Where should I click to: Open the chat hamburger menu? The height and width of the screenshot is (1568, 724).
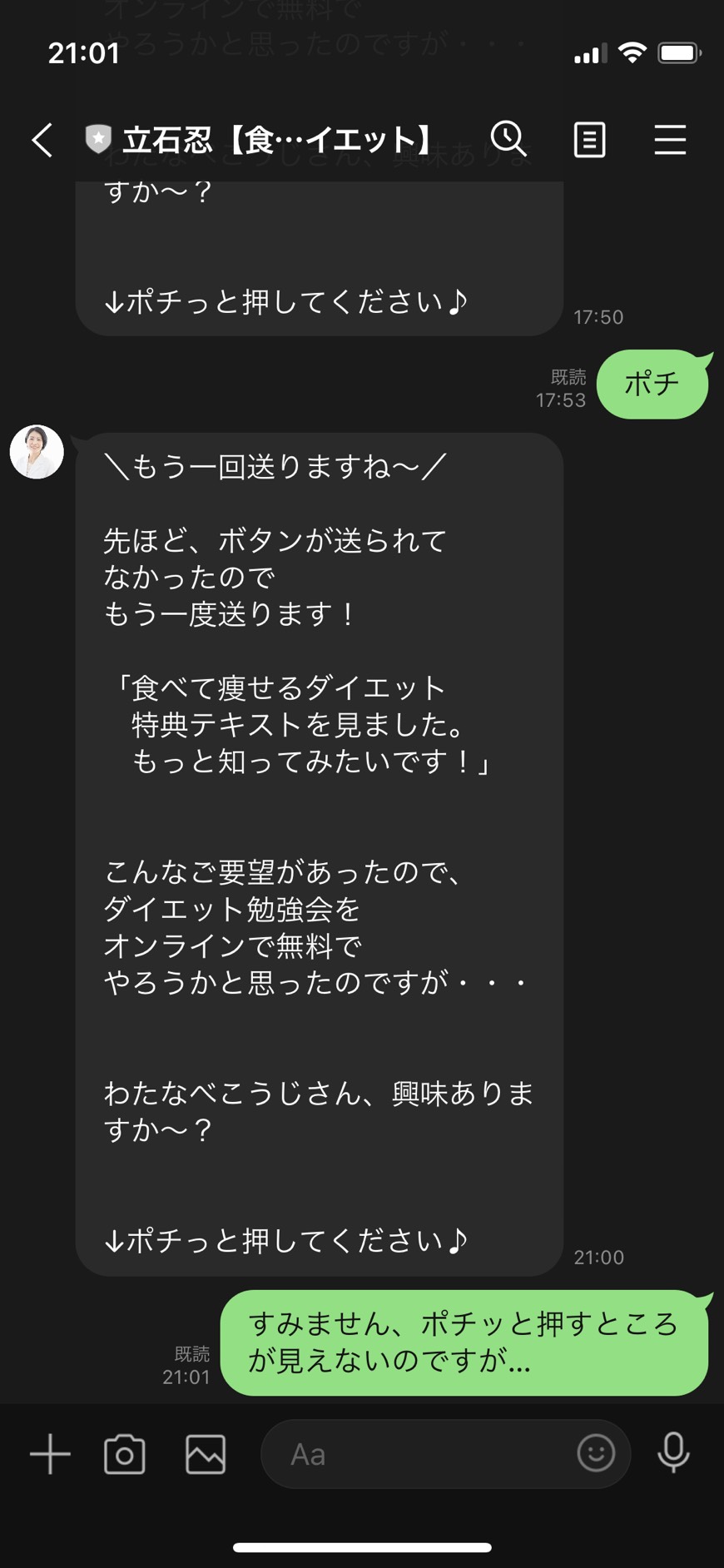670,140
